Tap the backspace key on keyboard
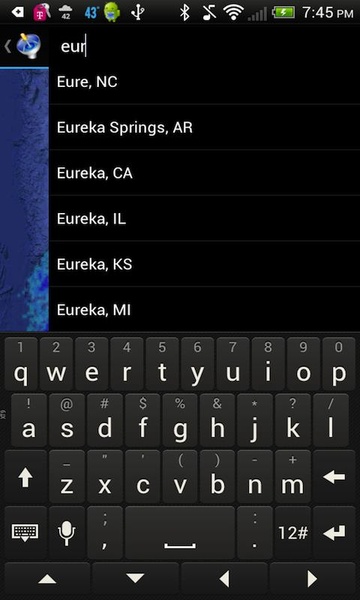Viewport: 360px width, 600px height. 334,477
